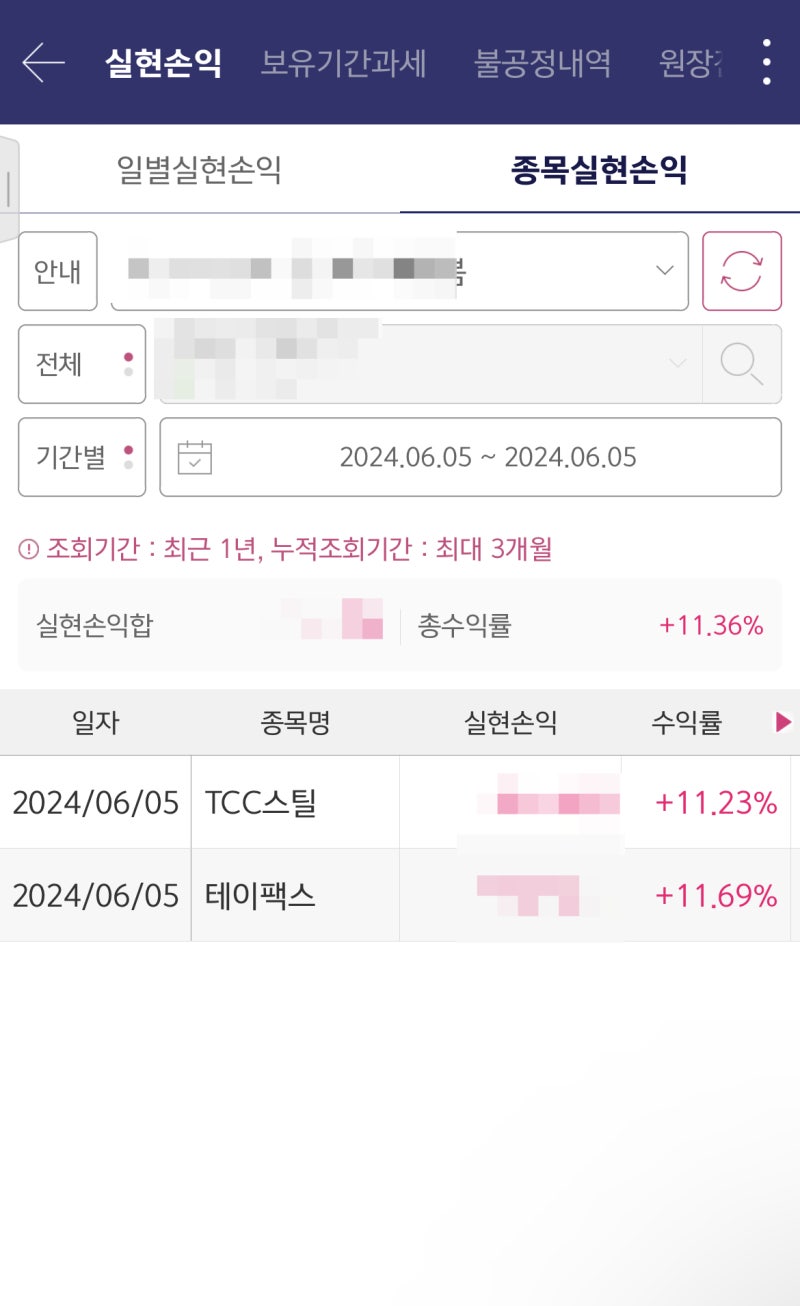Select the 전체 filter option
800x1306 pixels.
point(80,364)
